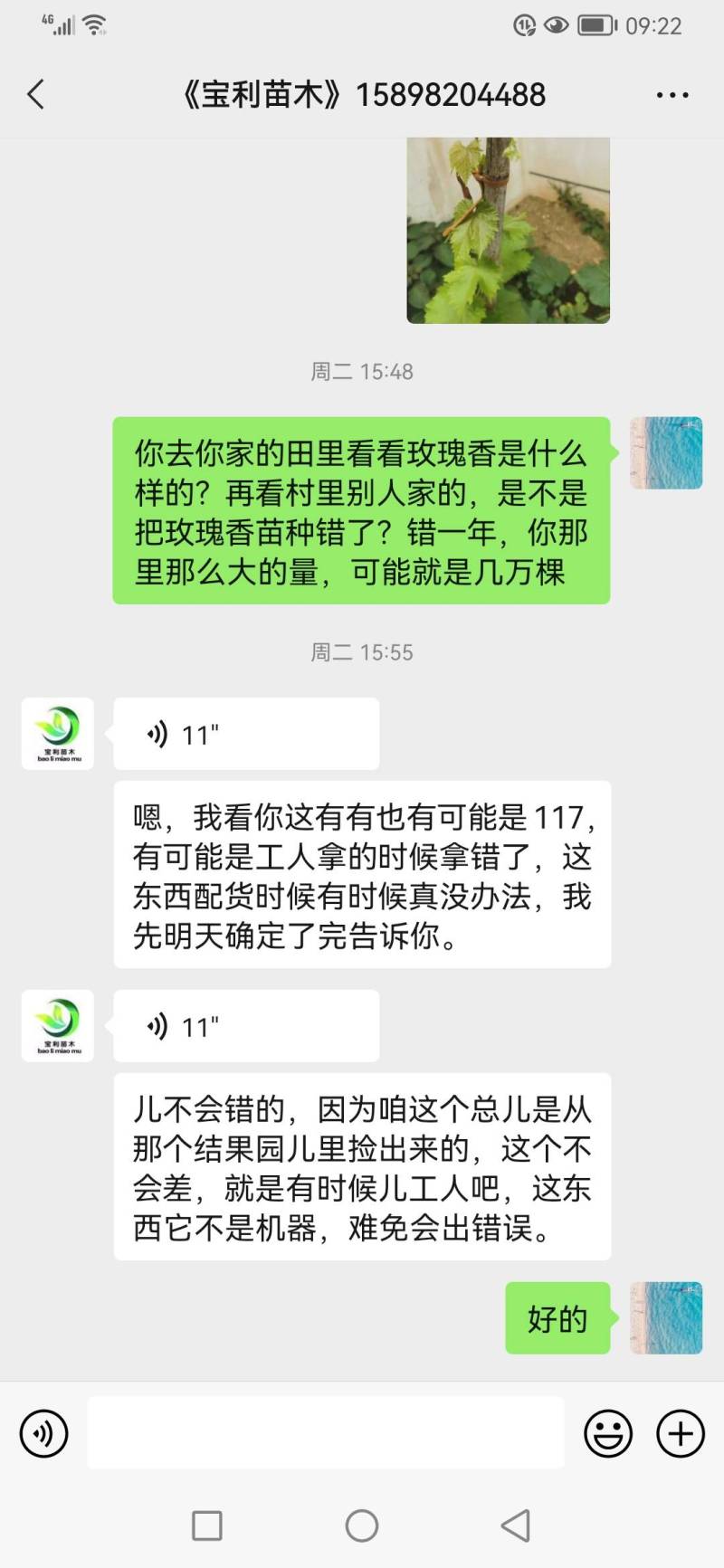The image size is (724, 1568).
Task: Tap the system home button
Action: click(x=362, y=1526)
